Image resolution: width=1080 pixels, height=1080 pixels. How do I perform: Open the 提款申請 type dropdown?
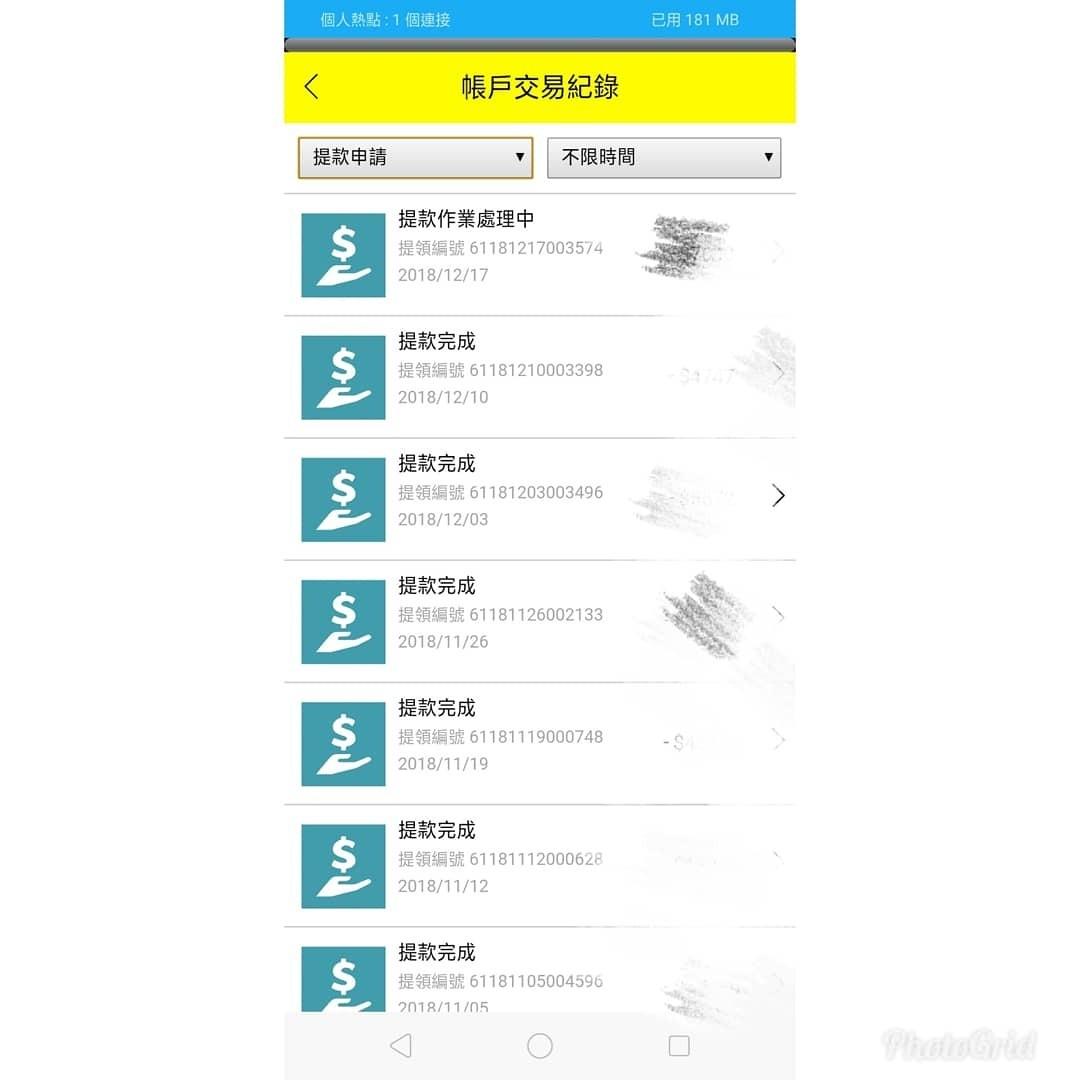(415, 158)
